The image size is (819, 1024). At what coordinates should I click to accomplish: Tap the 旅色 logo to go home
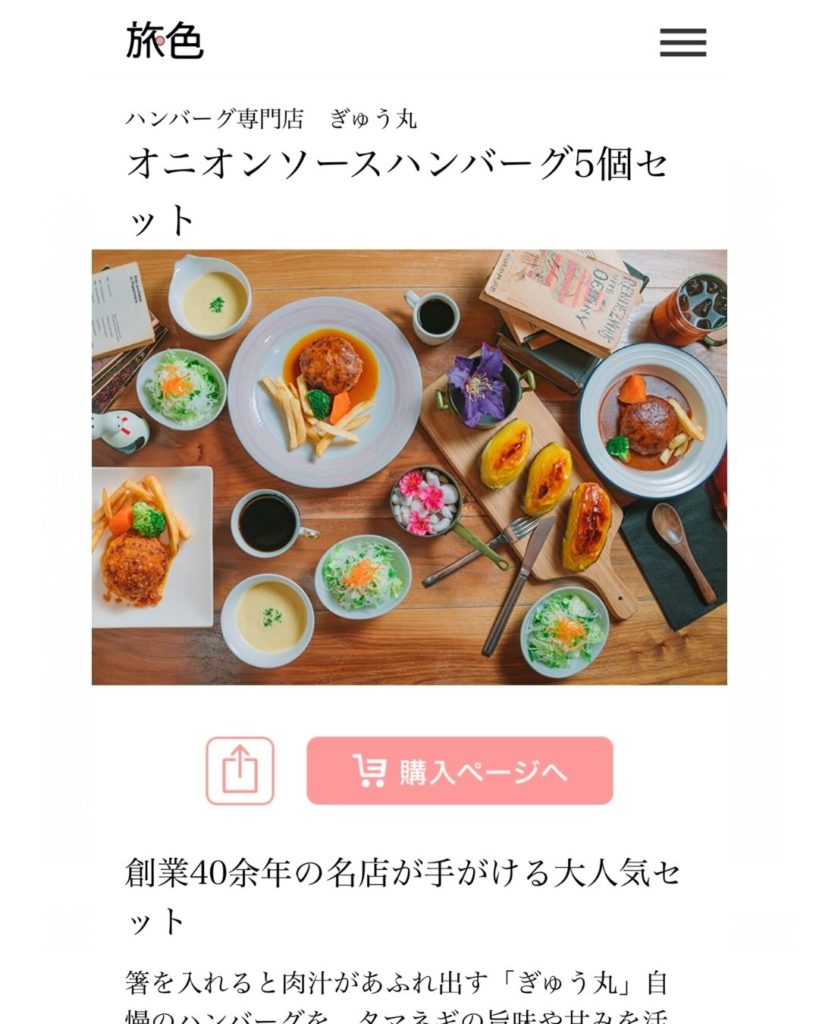(x=164, y=41)
